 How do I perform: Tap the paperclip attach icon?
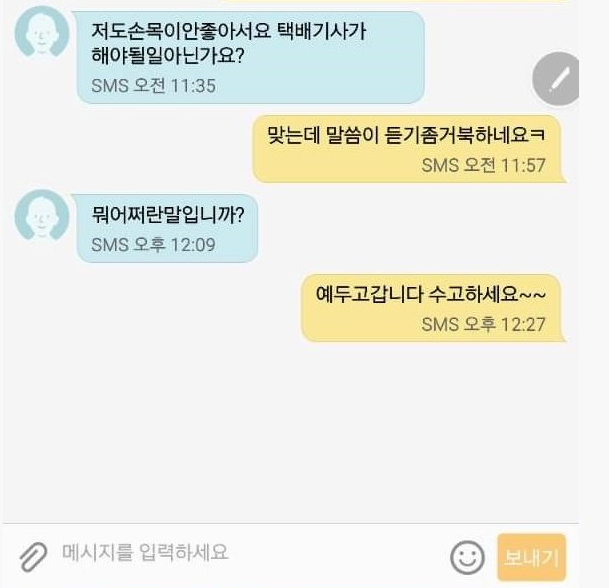pos(34,556)
